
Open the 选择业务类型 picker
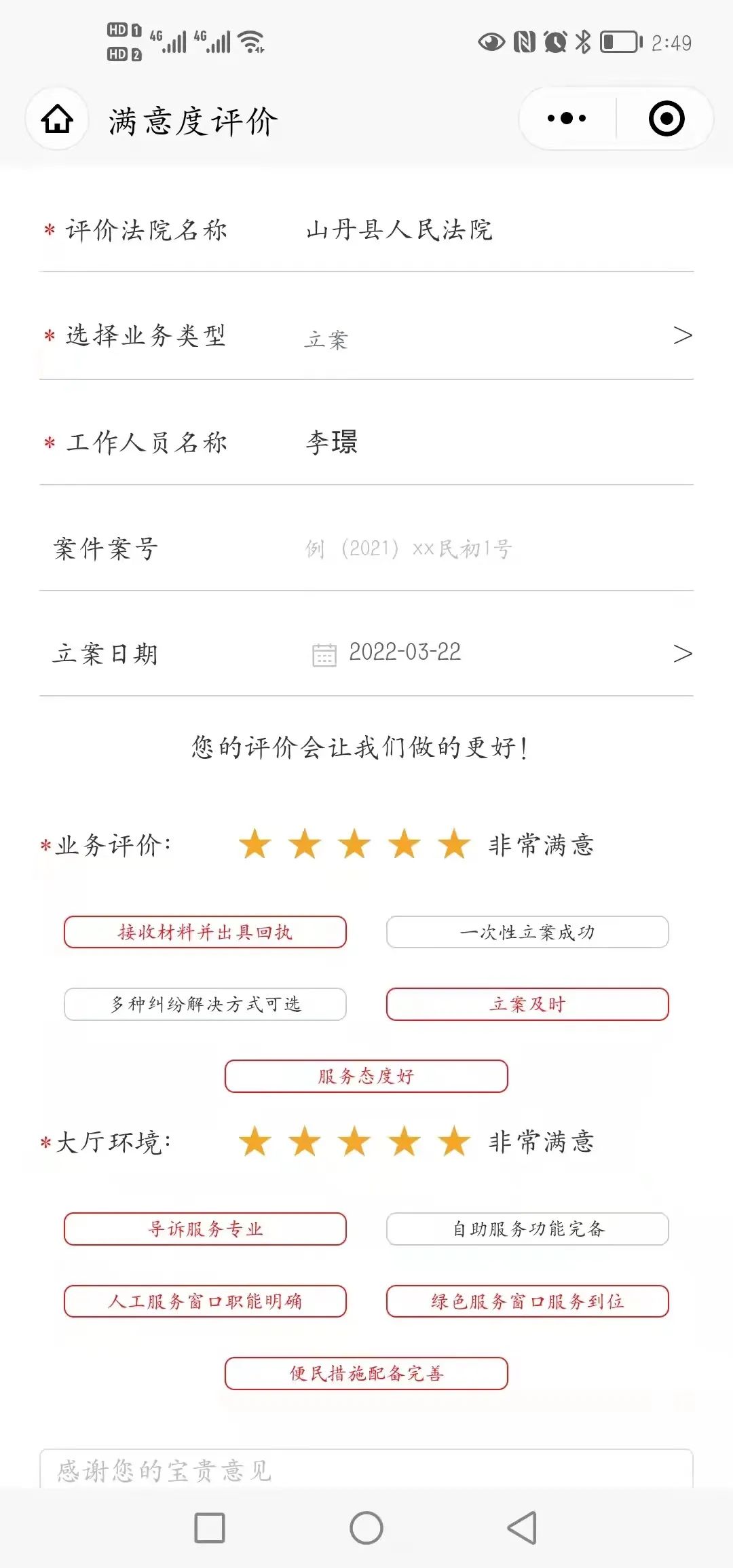click(366, 335)
